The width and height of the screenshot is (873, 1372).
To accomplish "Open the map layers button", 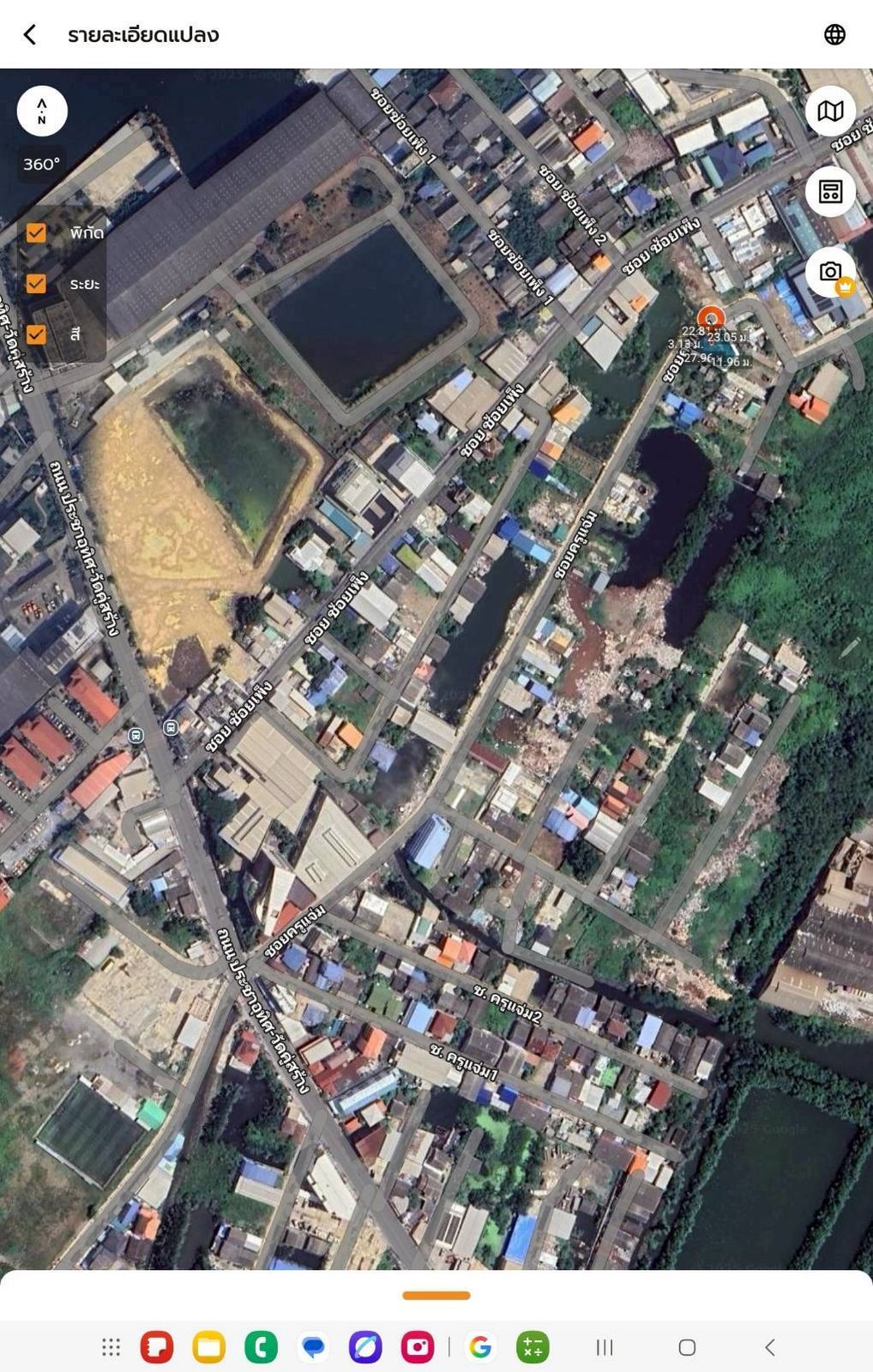I will 829,111.
